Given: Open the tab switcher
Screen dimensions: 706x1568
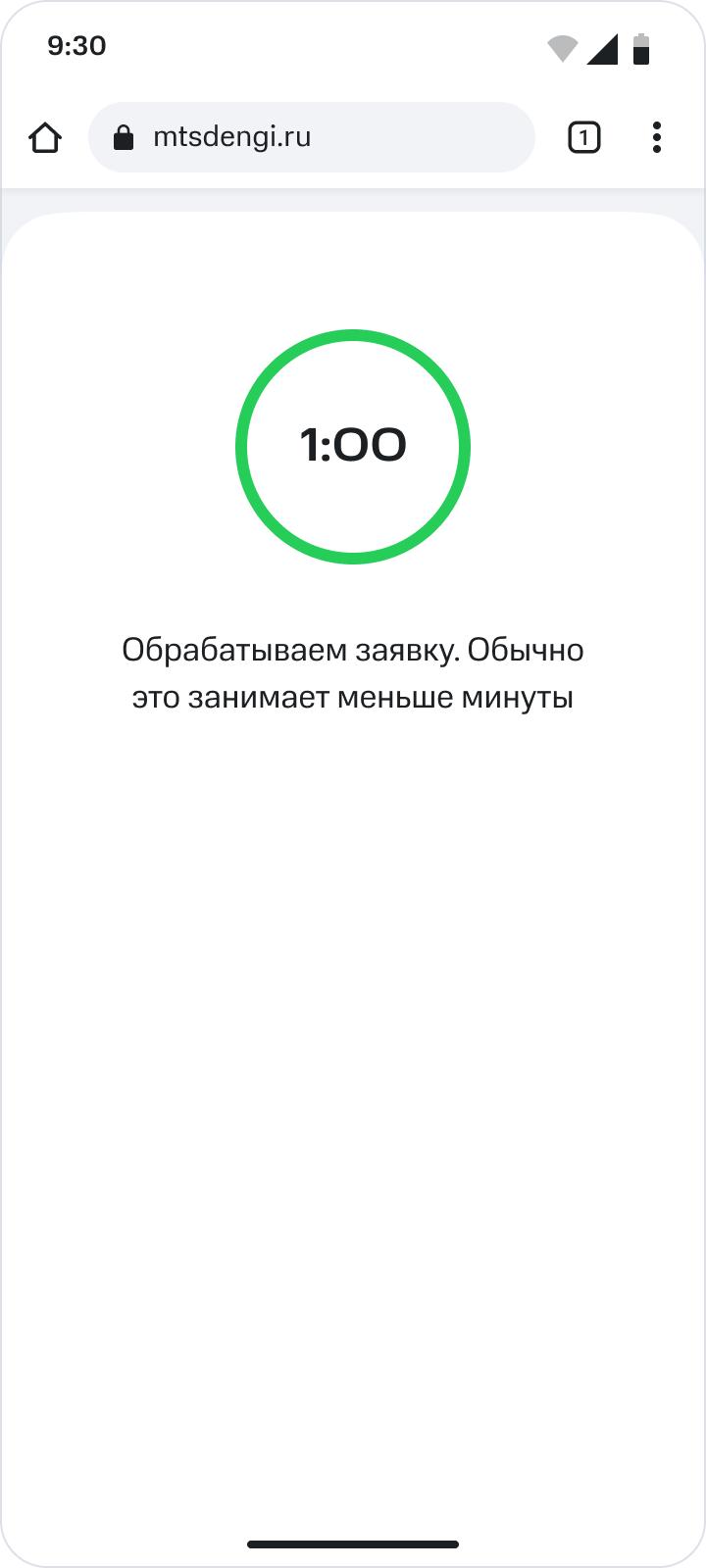Looking at the screenshot, I should coord(583,138).
